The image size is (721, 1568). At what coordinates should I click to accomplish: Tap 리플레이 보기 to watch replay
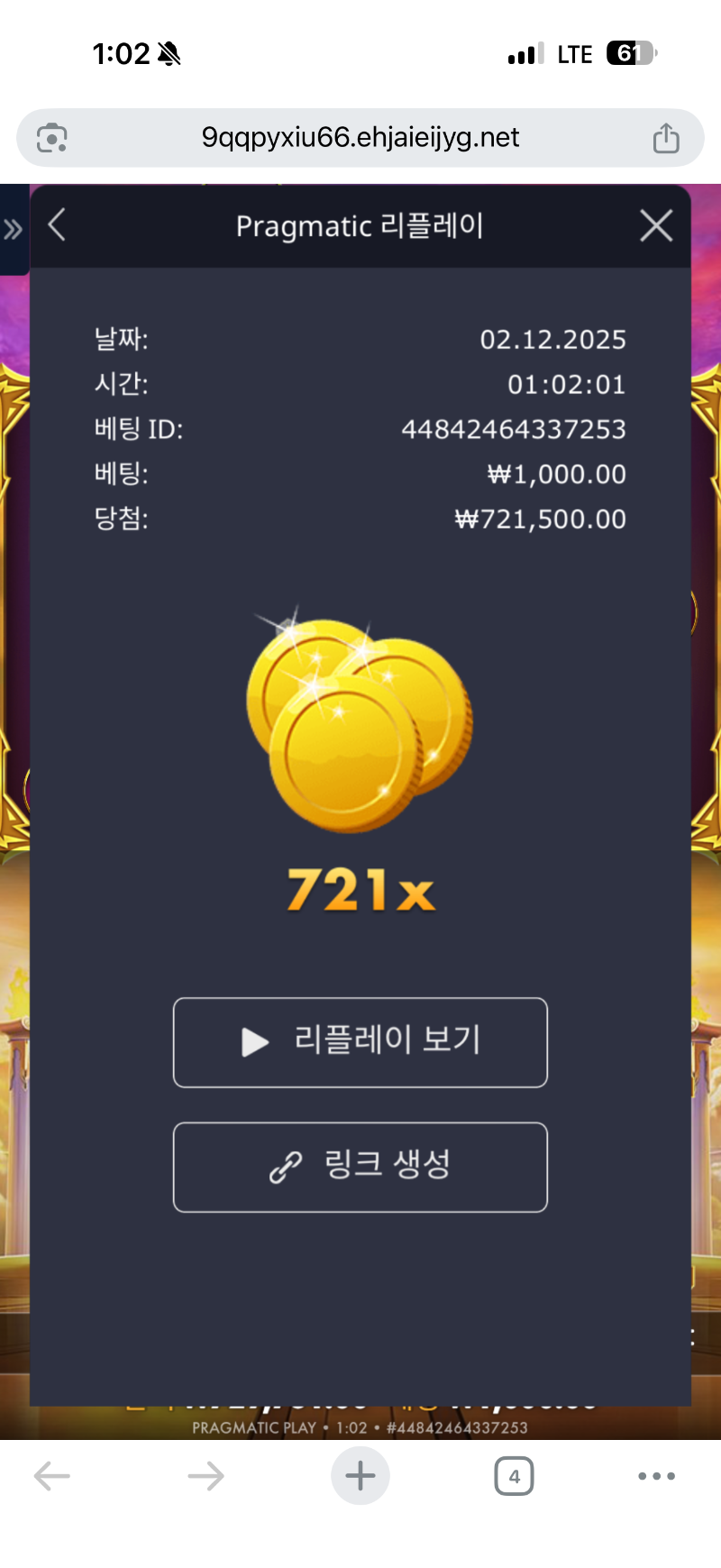coord(360,1041)
